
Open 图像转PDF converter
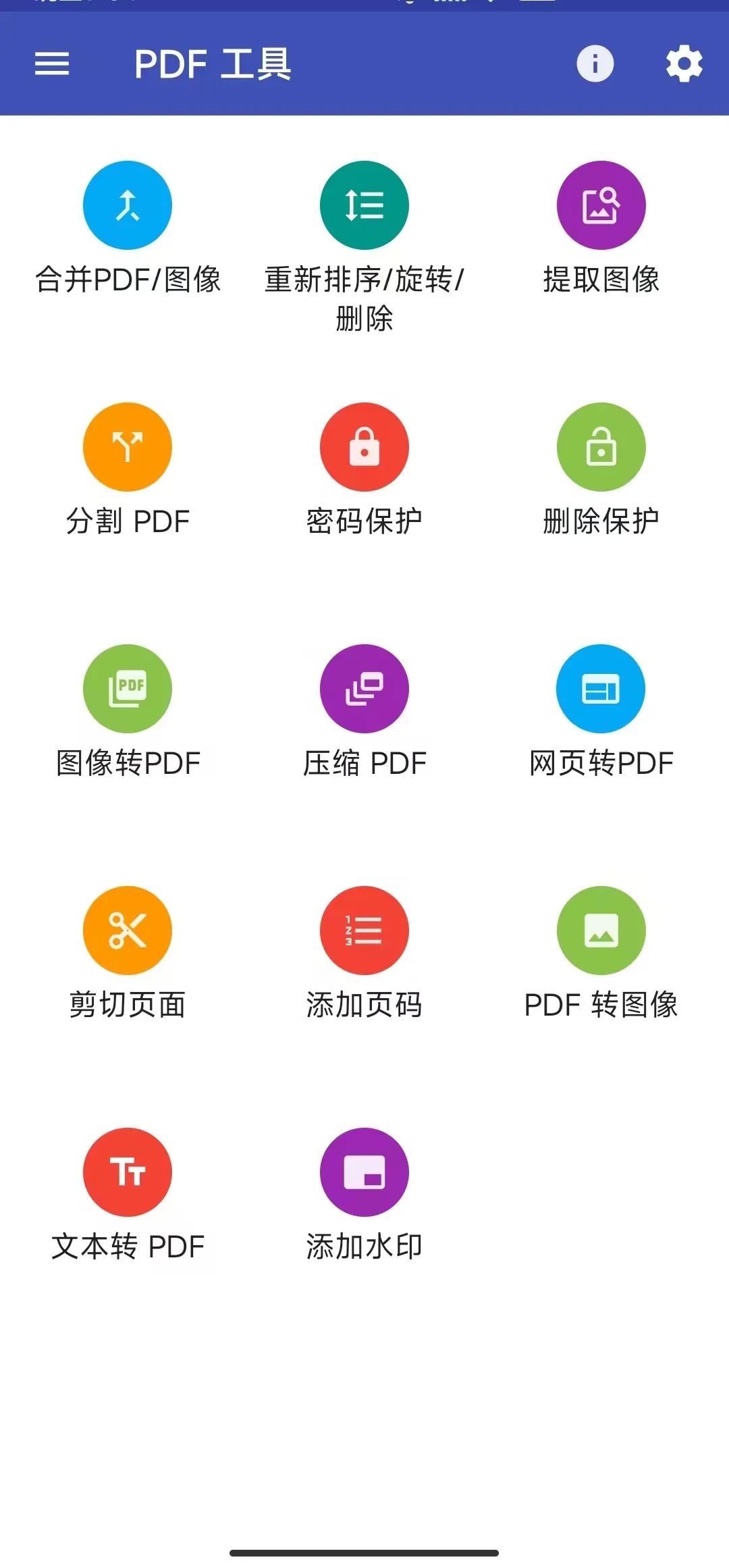coord(128,689)
